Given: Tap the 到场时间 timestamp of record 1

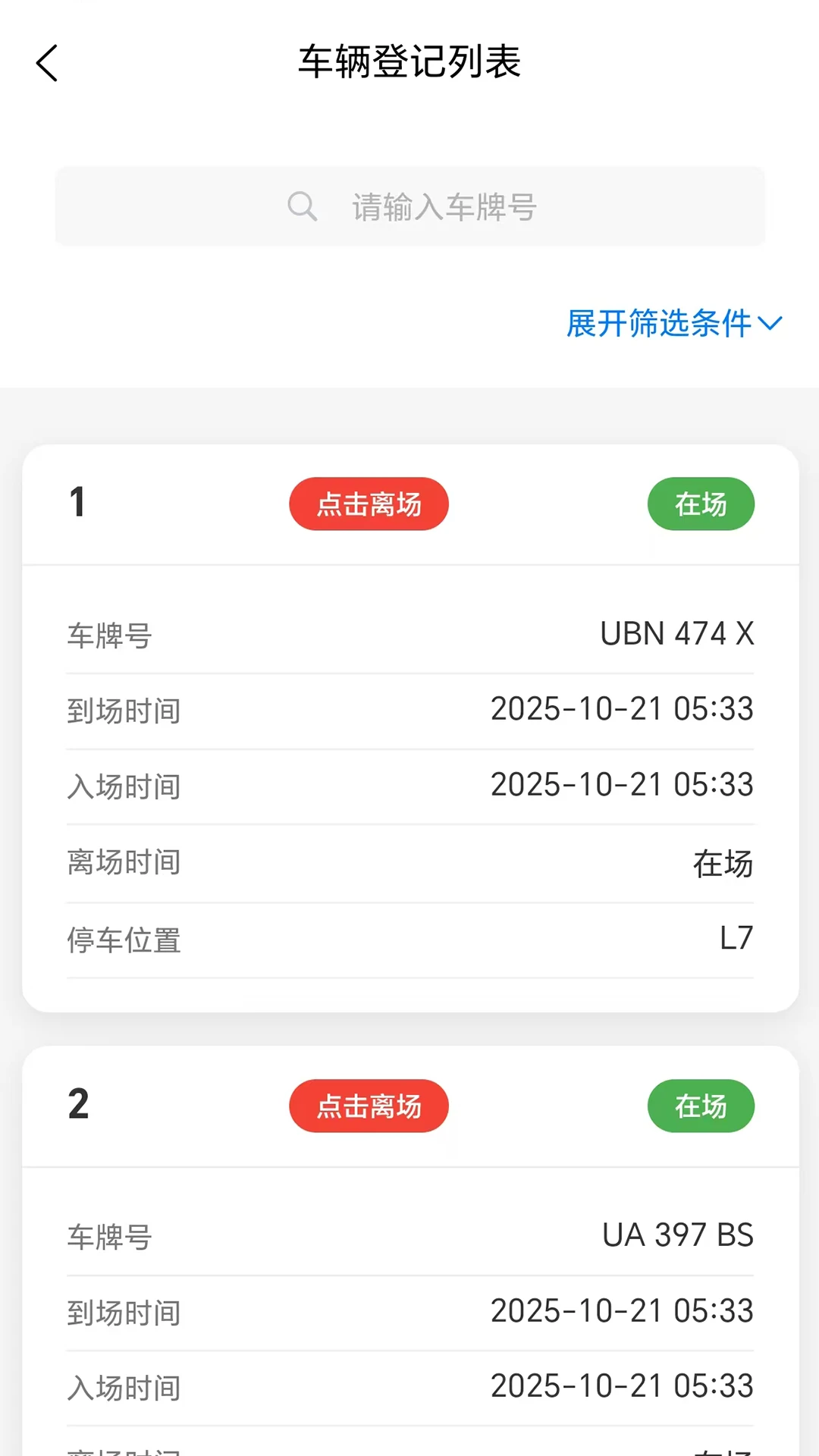Looking at the screenshot, I should 622,710.
